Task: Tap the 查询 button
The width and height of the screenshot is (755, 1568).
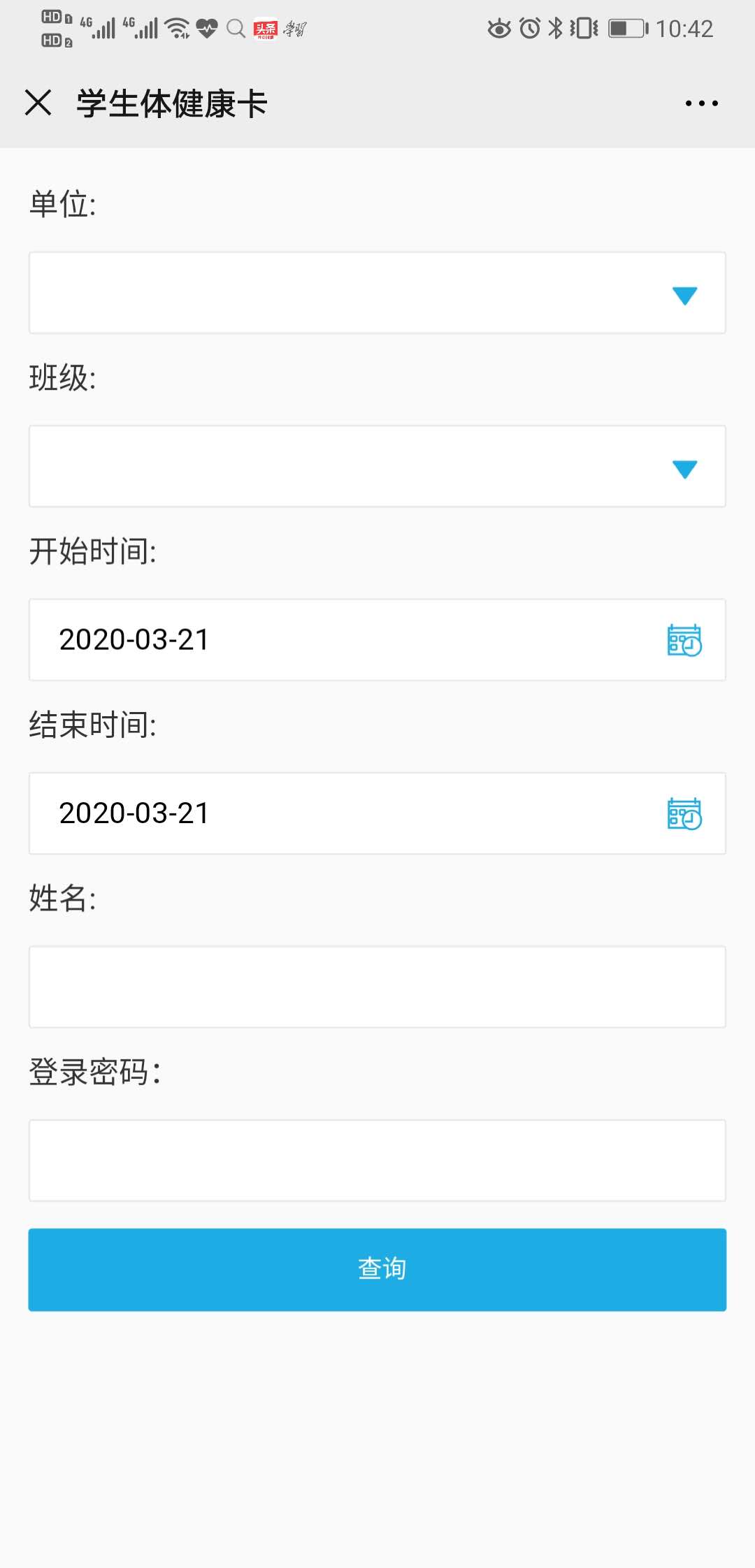Action: 377,1270
